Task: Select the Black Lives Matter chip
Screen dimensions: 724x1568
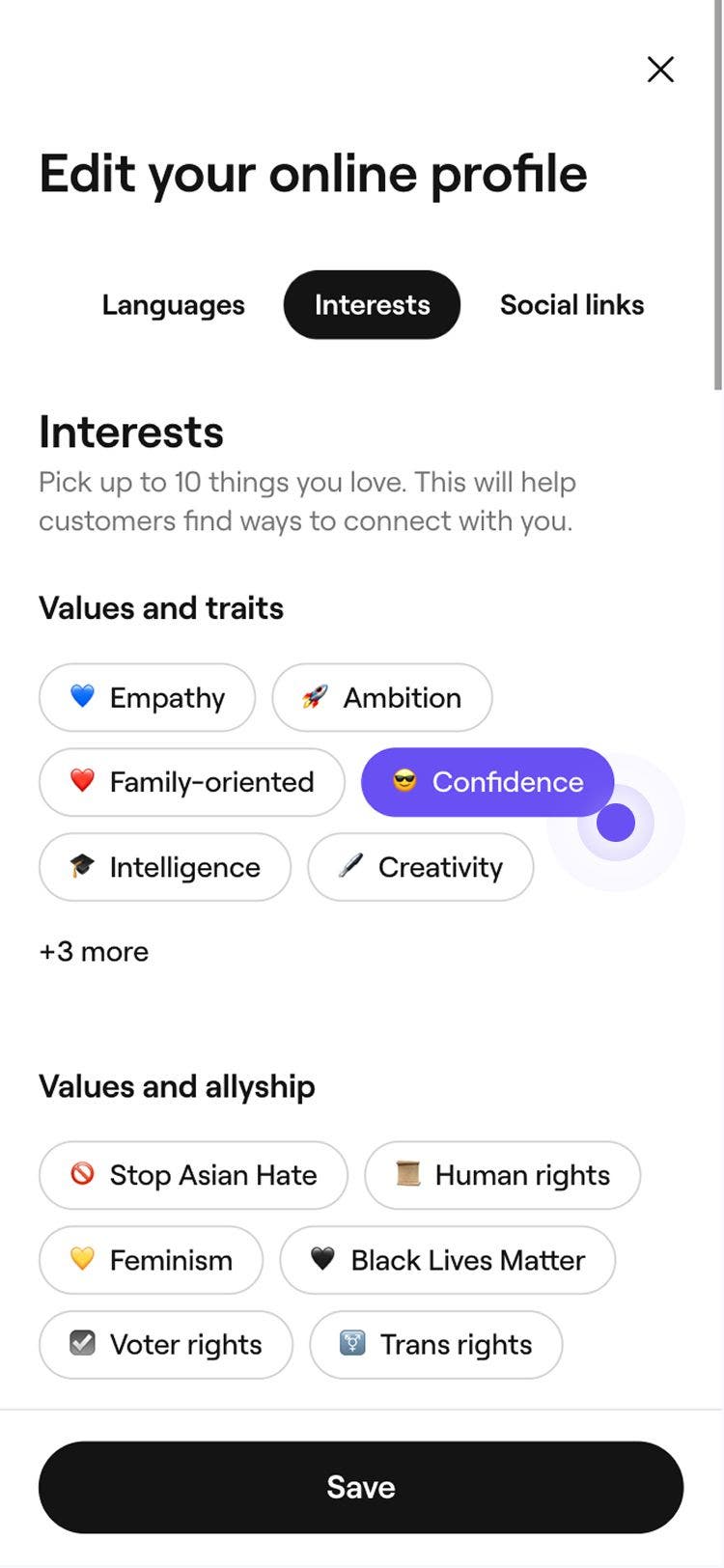Action: 448,1260
